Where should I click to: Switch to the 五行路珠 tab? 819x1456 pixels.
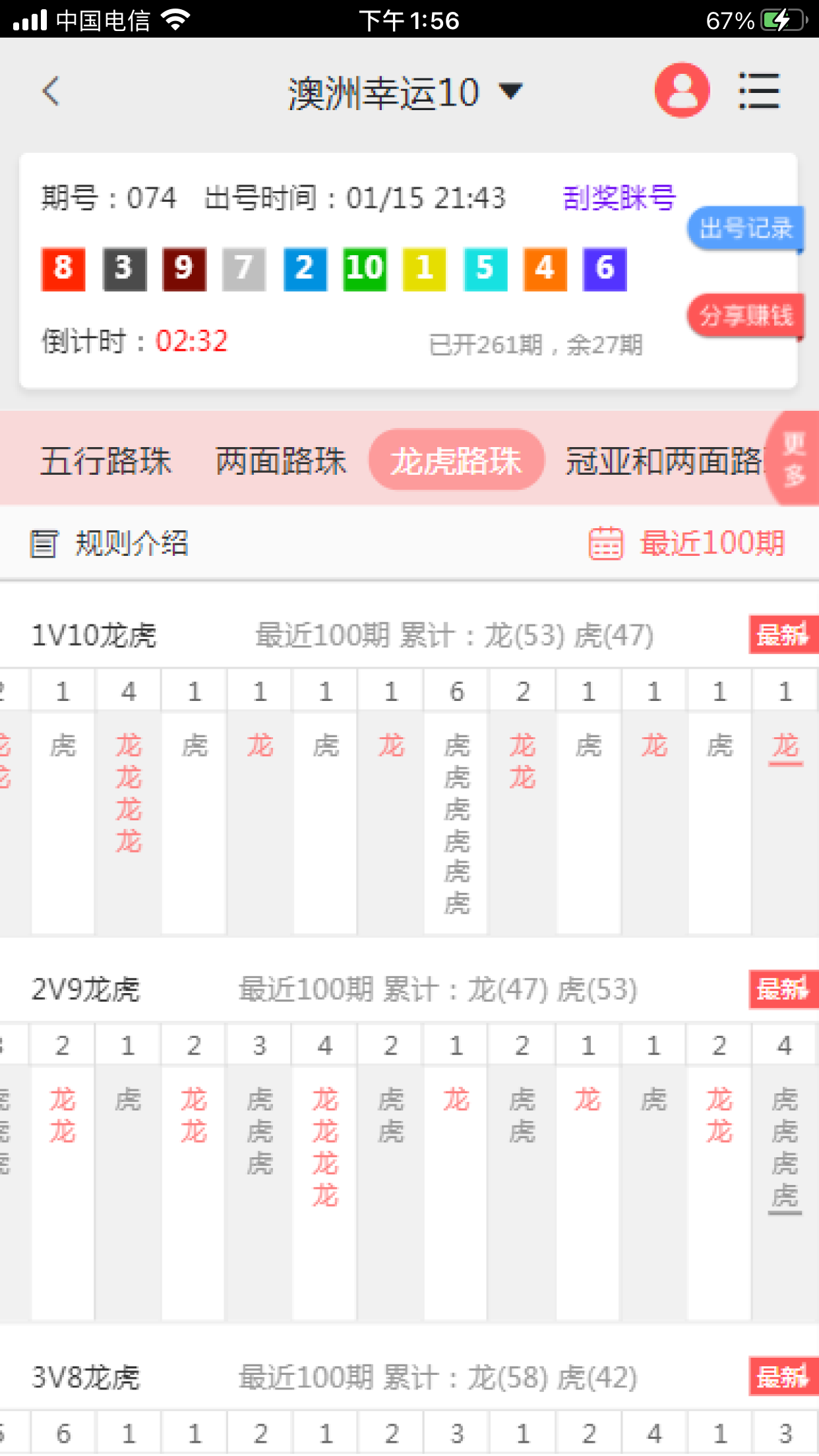tap(106, 460)
